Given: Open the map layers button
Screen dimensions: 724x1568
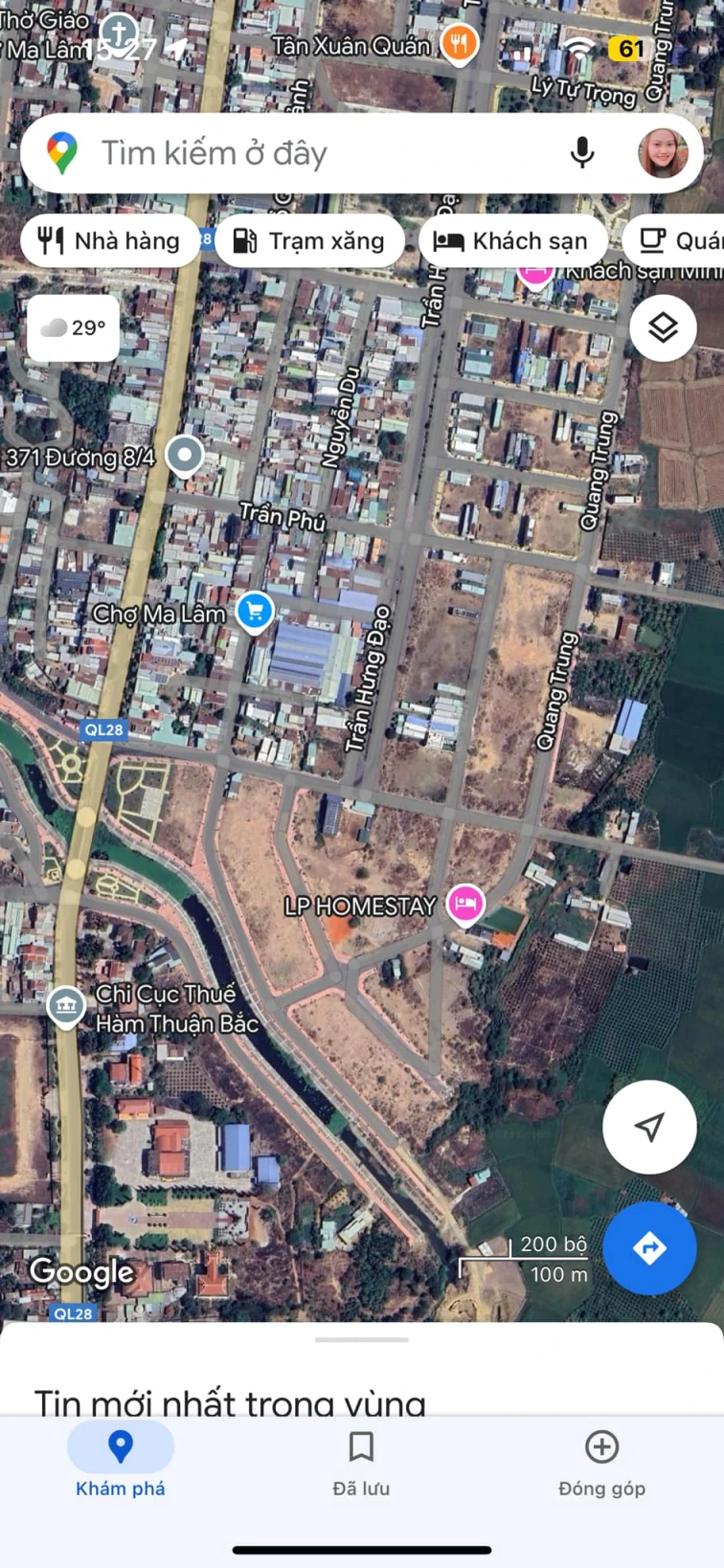Looking at the screenshot, I should [x=663, y=328].
